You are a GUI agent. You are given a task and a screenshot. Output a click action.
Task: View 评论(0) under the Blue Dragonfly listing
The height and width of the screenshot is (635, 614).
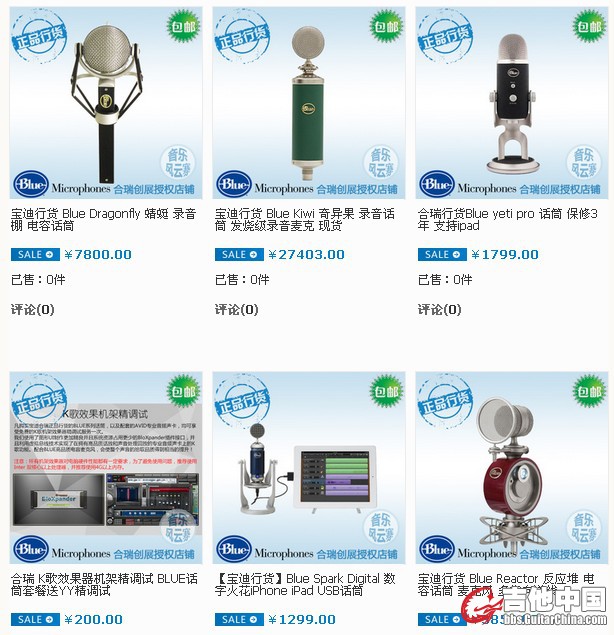coord(33,309)
